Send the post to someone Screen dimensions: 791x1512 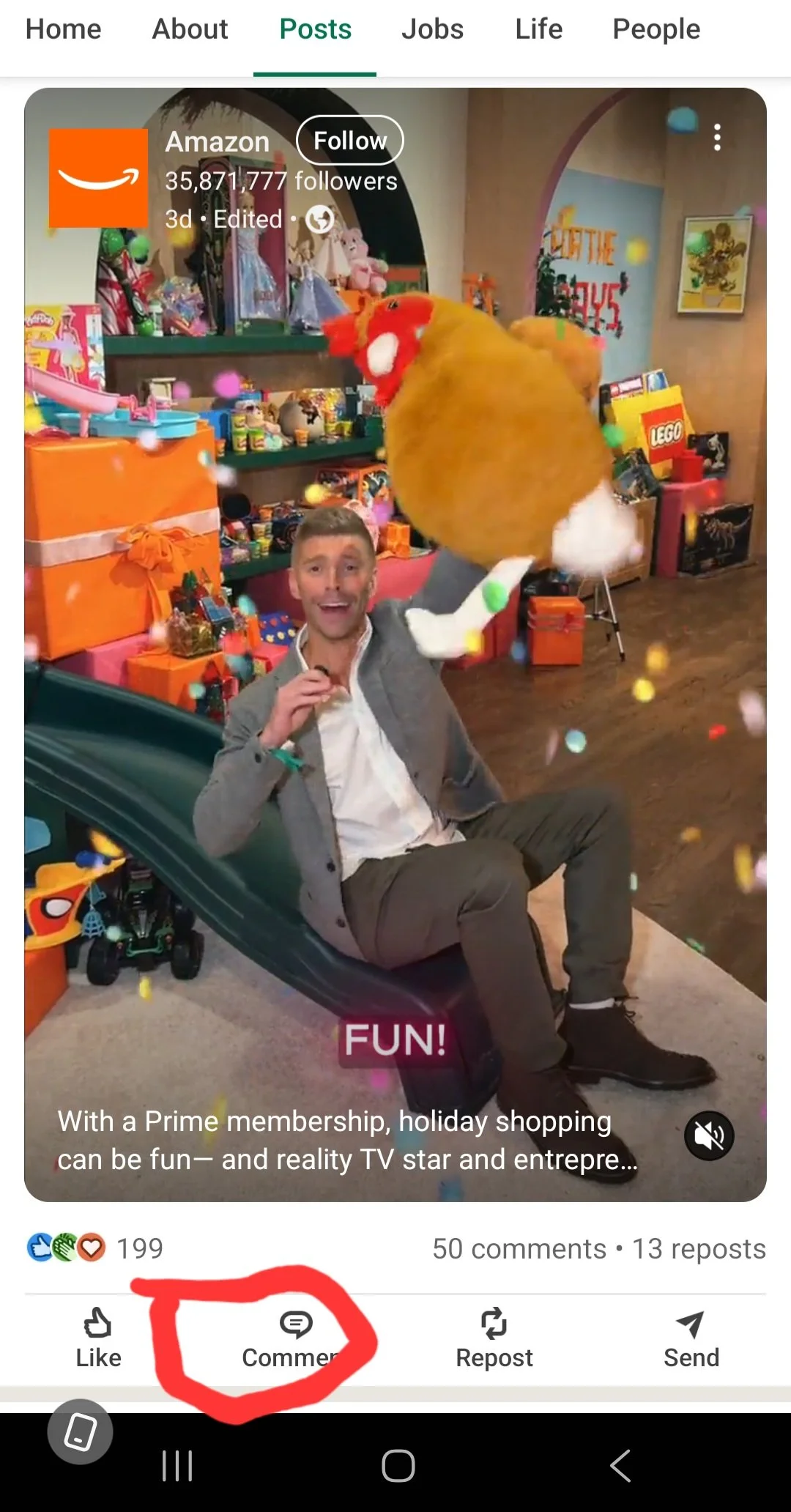691,1338
